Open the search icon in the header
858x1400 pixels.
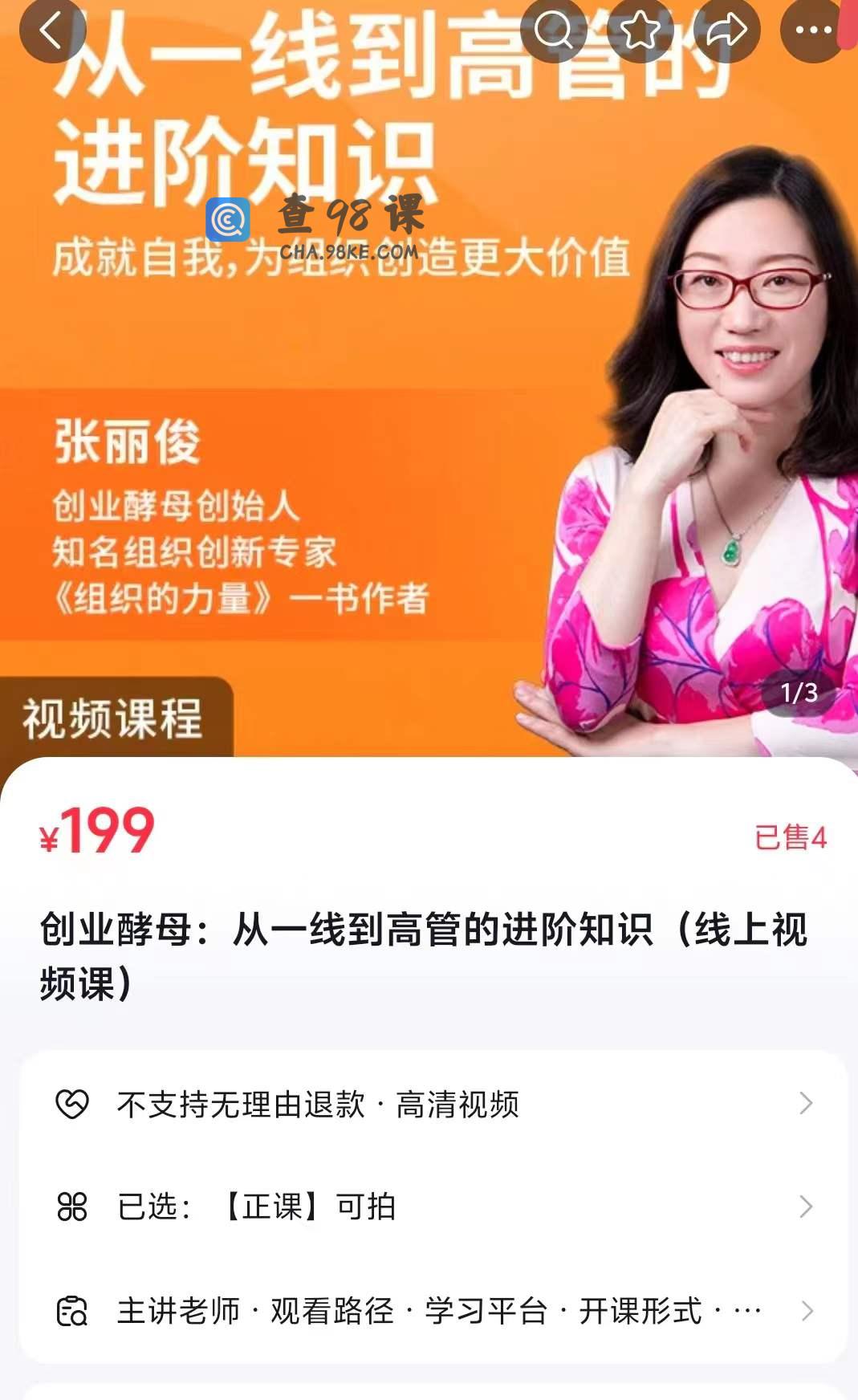coord(554,31)
